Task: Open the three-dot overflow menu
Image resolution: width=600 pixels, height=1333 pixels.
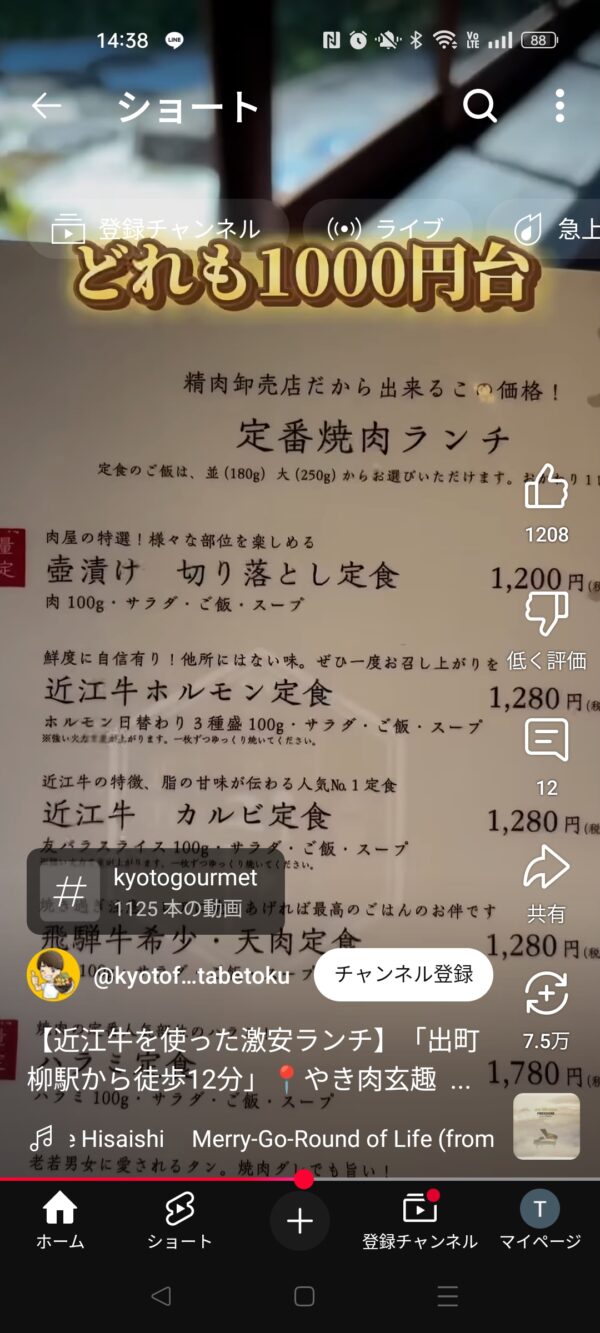Action: click(x=559, y=106)
